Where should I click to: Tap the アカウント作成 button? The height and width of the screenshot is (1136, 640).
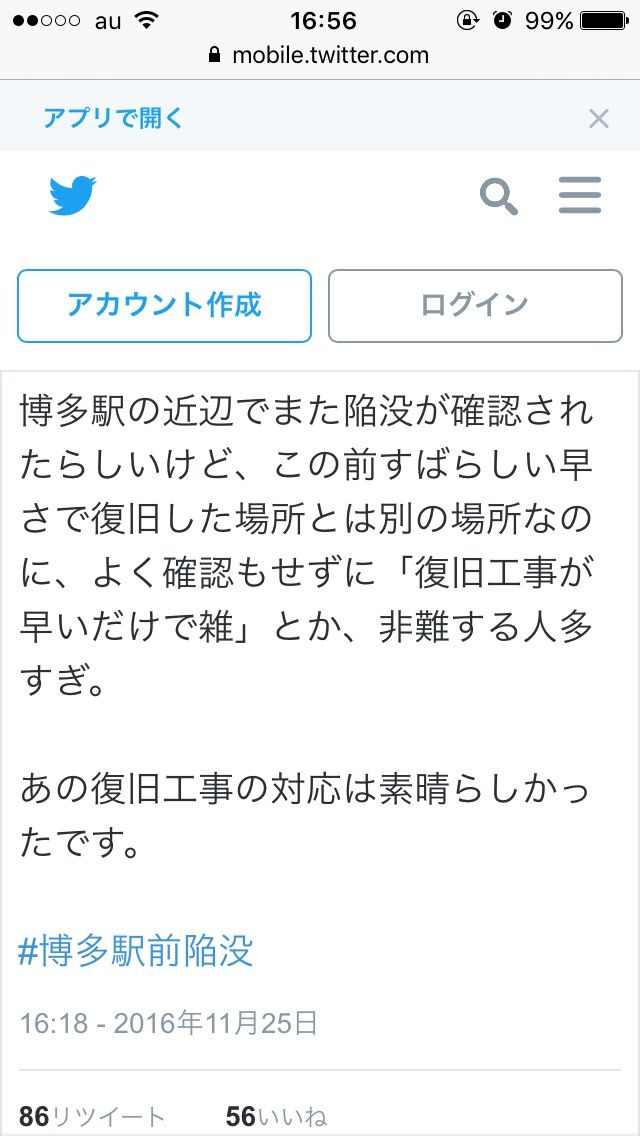coord(165,306)
